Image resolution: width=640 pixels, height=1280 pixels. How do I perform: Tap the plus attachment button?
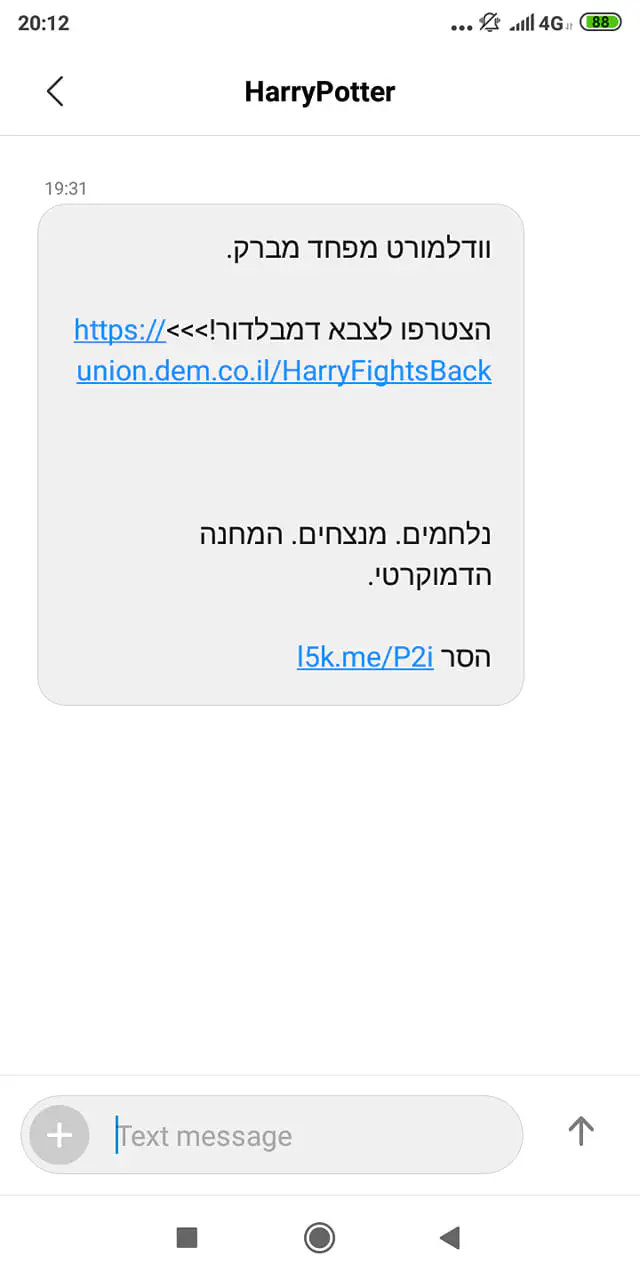point(60,1135)
